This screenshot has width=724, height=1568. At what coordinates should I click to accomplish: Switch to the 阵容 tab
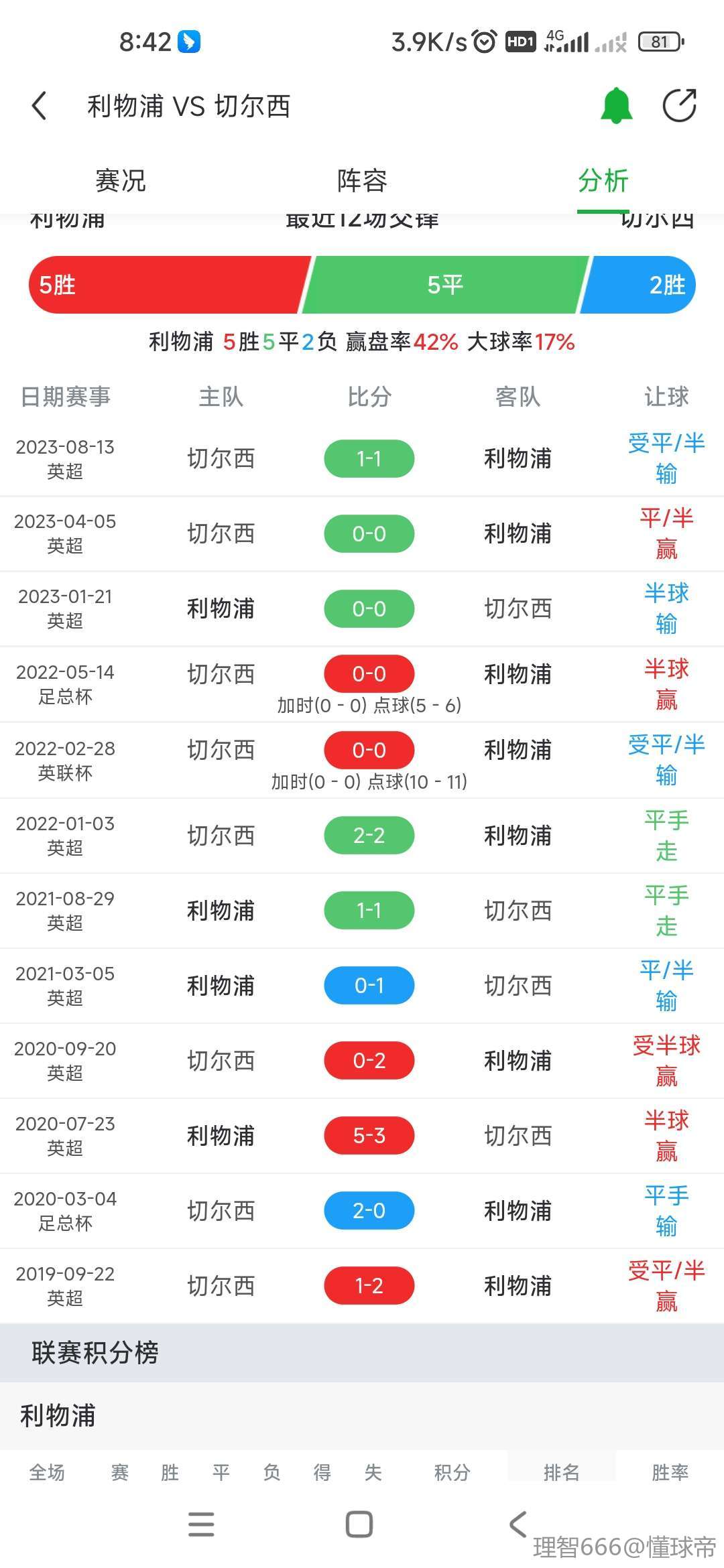pos(362,180)
